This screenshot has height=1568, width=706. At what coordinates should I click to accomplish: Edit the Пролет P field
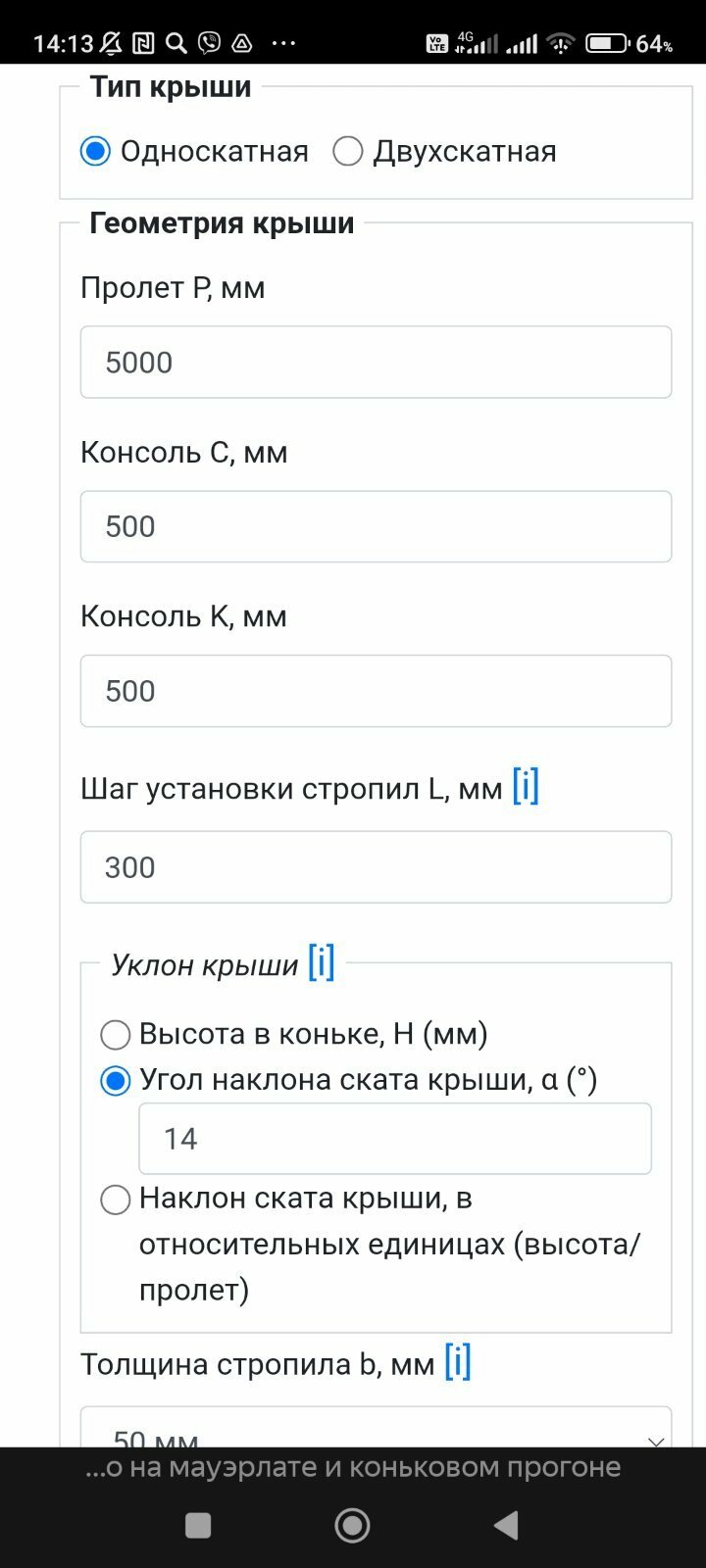tap(376, 363)
